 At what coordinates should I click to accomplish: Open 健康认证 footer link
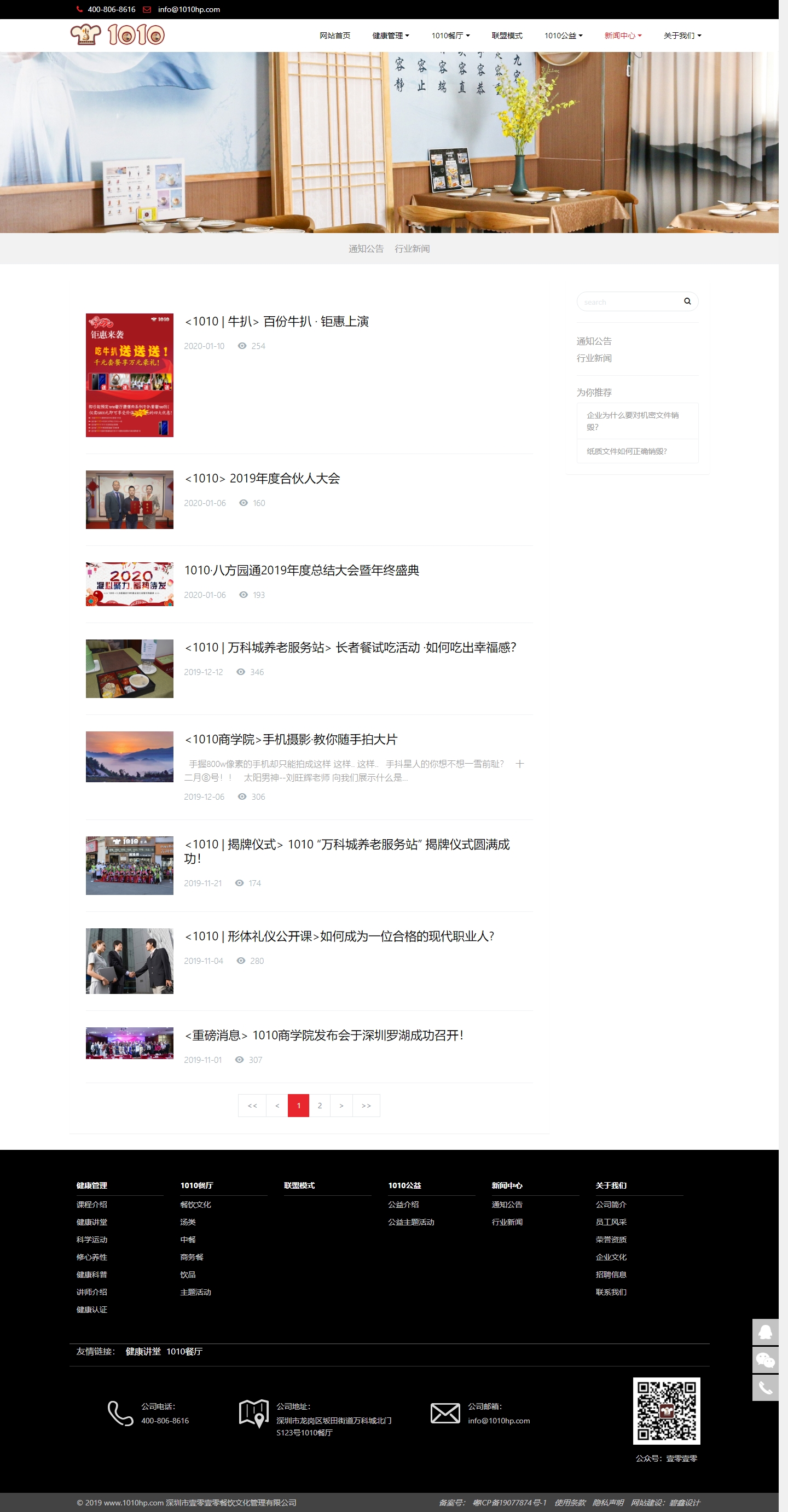pyautogui.click(x=91, y=1310)
